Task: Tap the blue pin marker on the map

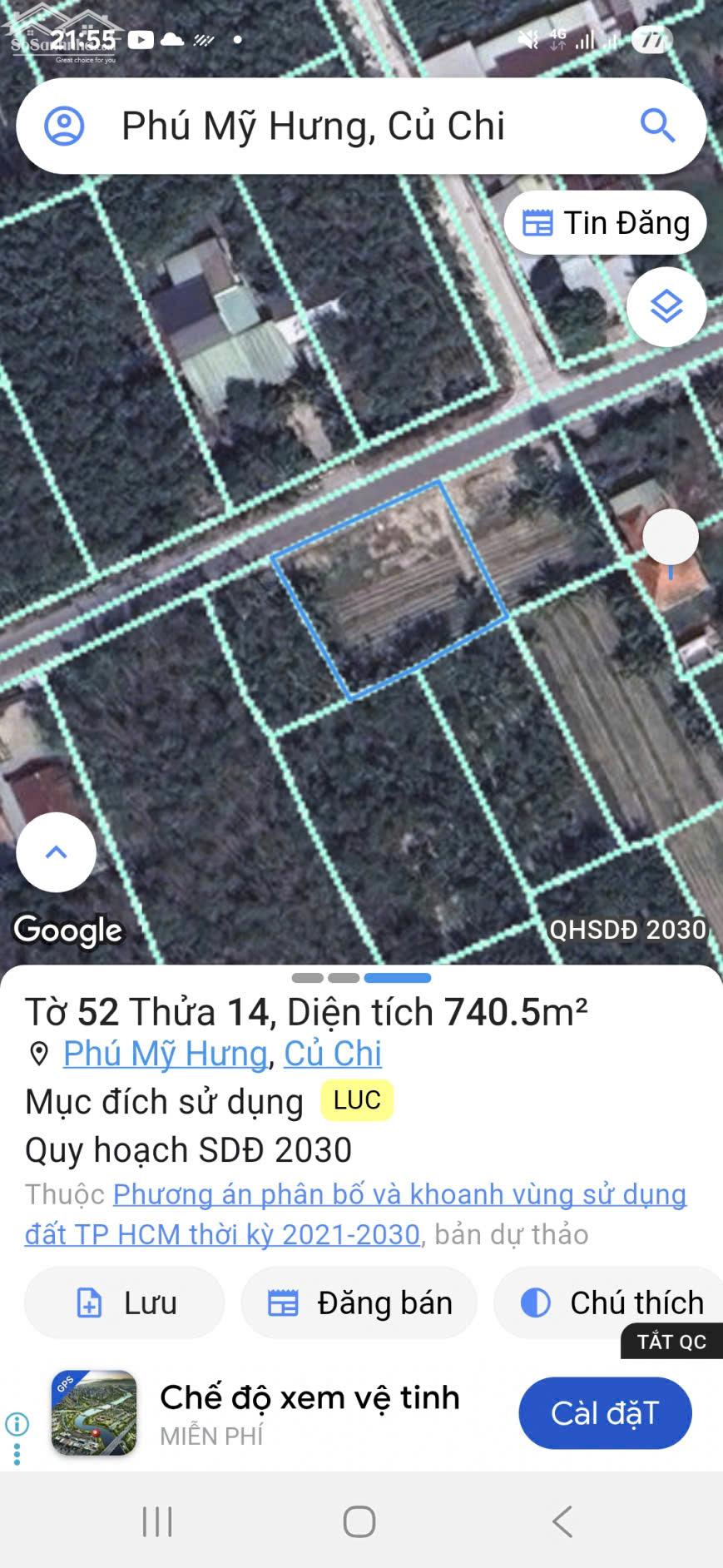Action: point(671,538)
